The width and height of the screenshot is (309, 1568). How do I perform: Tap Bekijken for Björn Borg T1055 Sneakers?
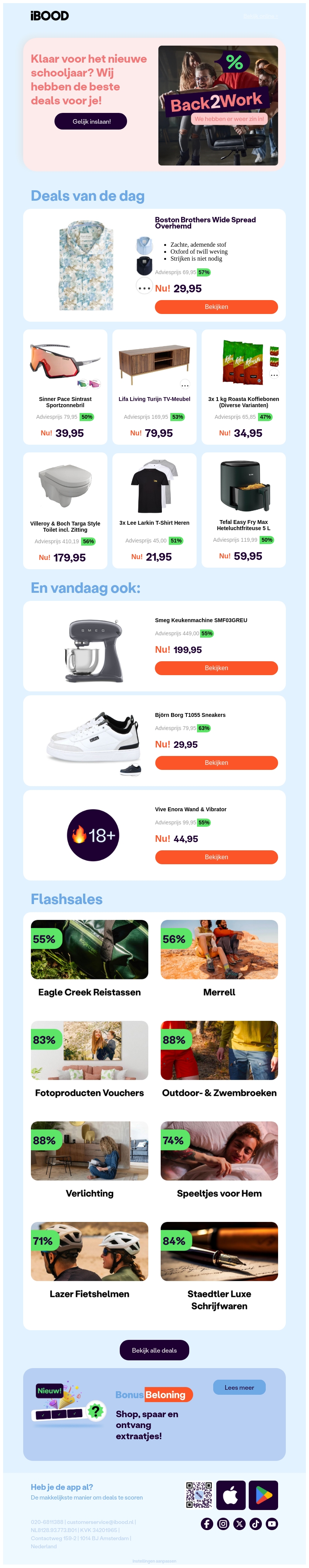216,762
